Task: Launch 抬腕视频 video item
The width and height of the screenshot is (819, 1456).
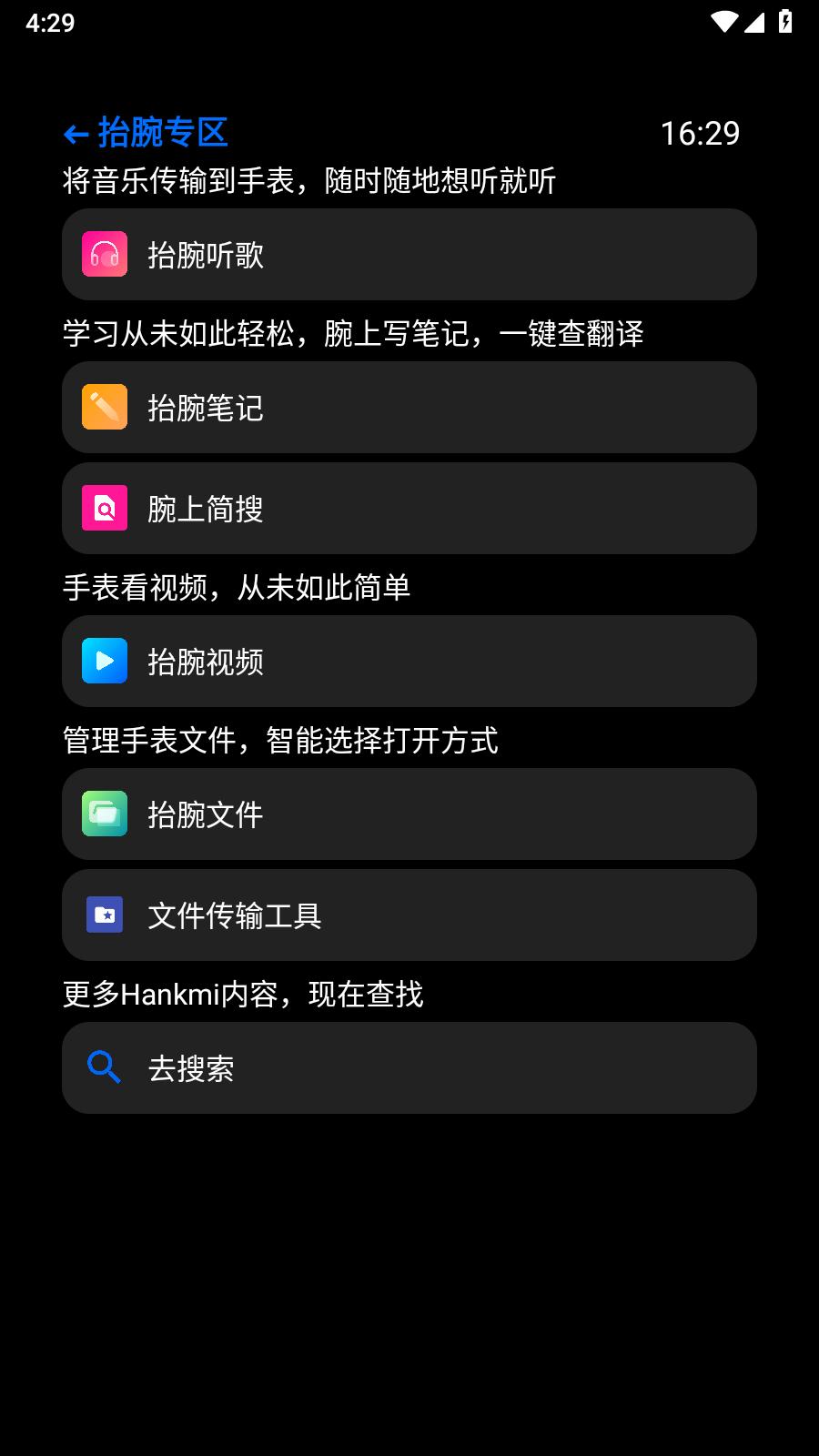Action: pos(409,662)
